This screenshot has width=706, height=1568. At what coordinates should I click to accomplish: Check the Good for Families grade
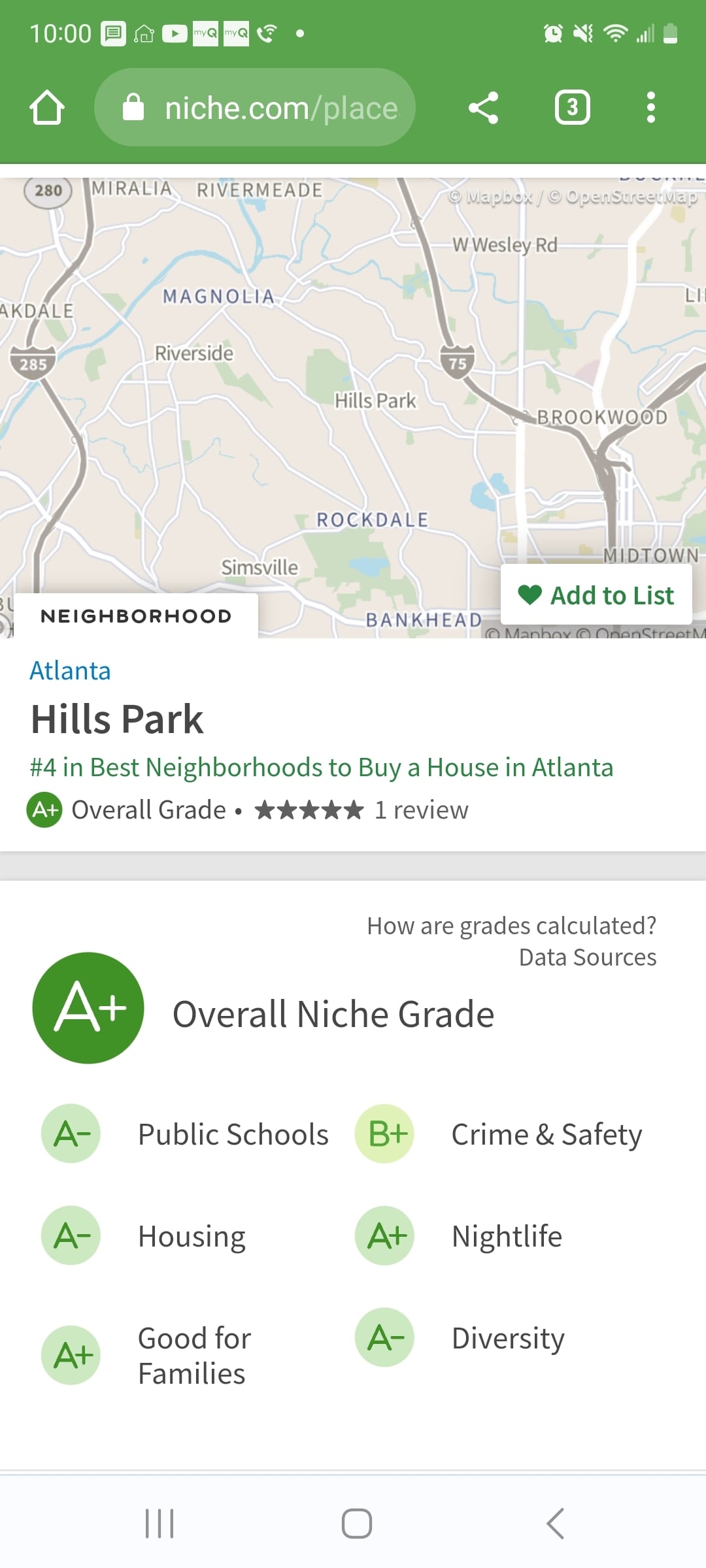coord(193,1356)
